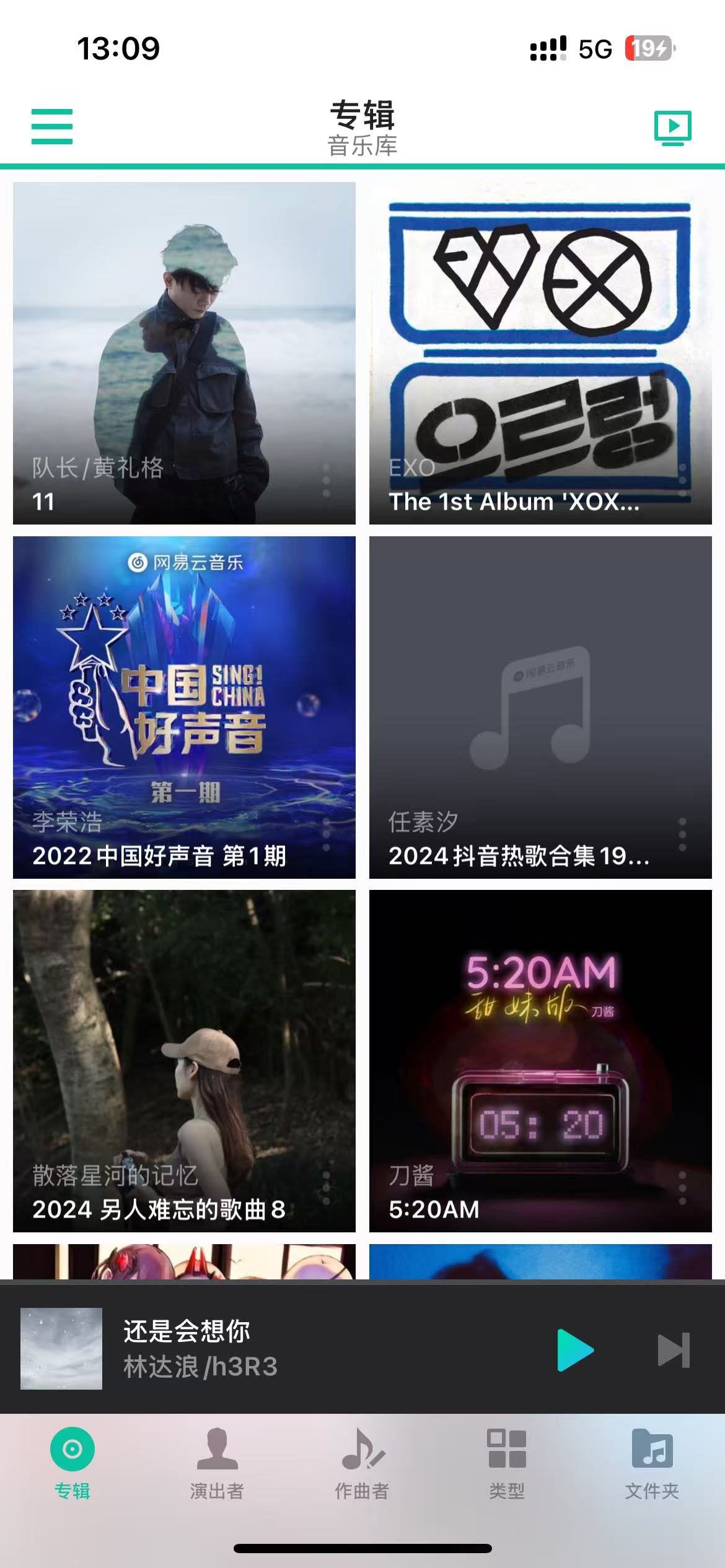Switch to the 文件夹 tab
725x1568 pixels.
pos(652,1464)
